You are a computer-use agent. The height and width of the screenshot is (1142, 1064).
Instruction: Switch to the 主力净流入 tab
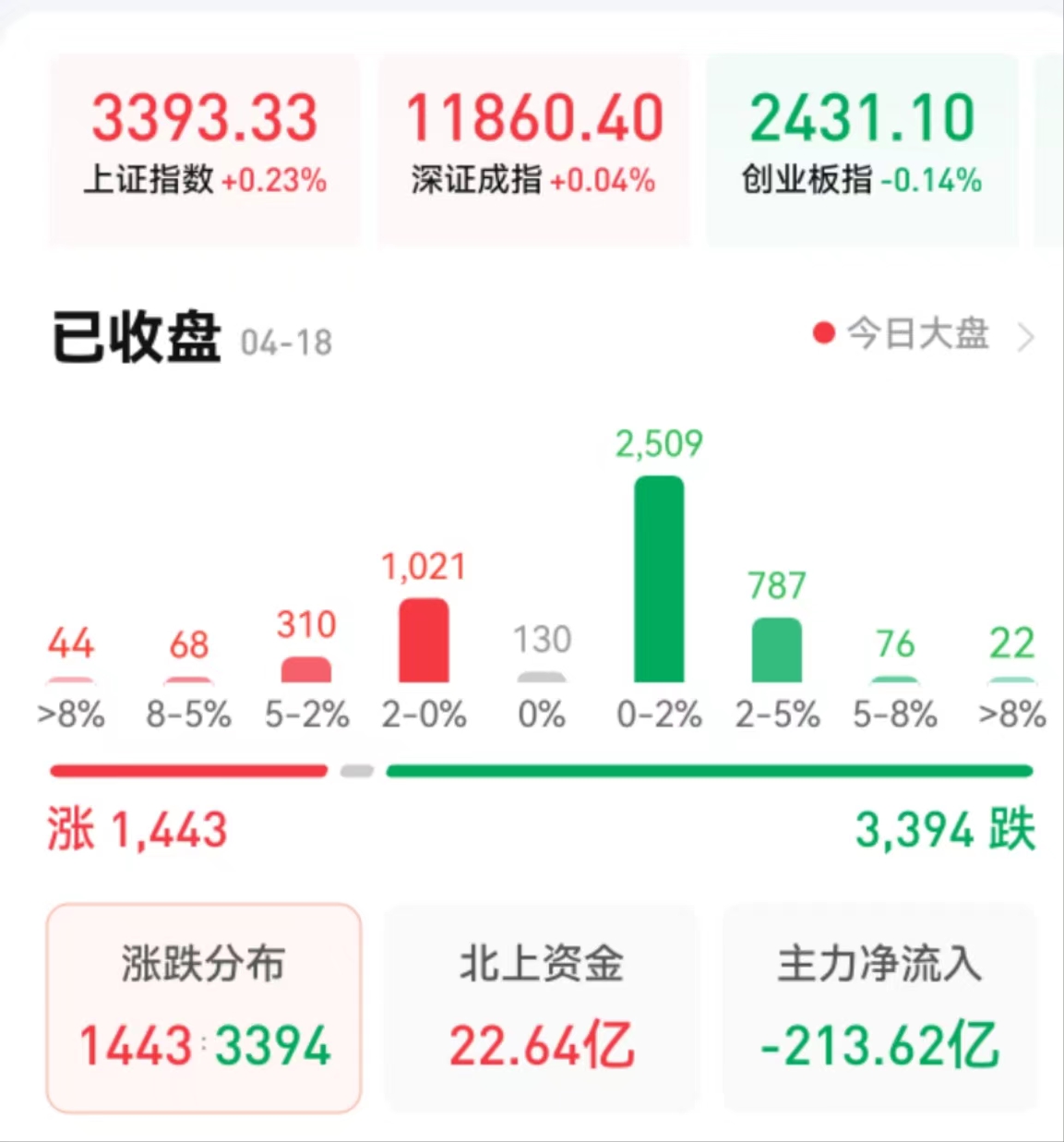879,1007
